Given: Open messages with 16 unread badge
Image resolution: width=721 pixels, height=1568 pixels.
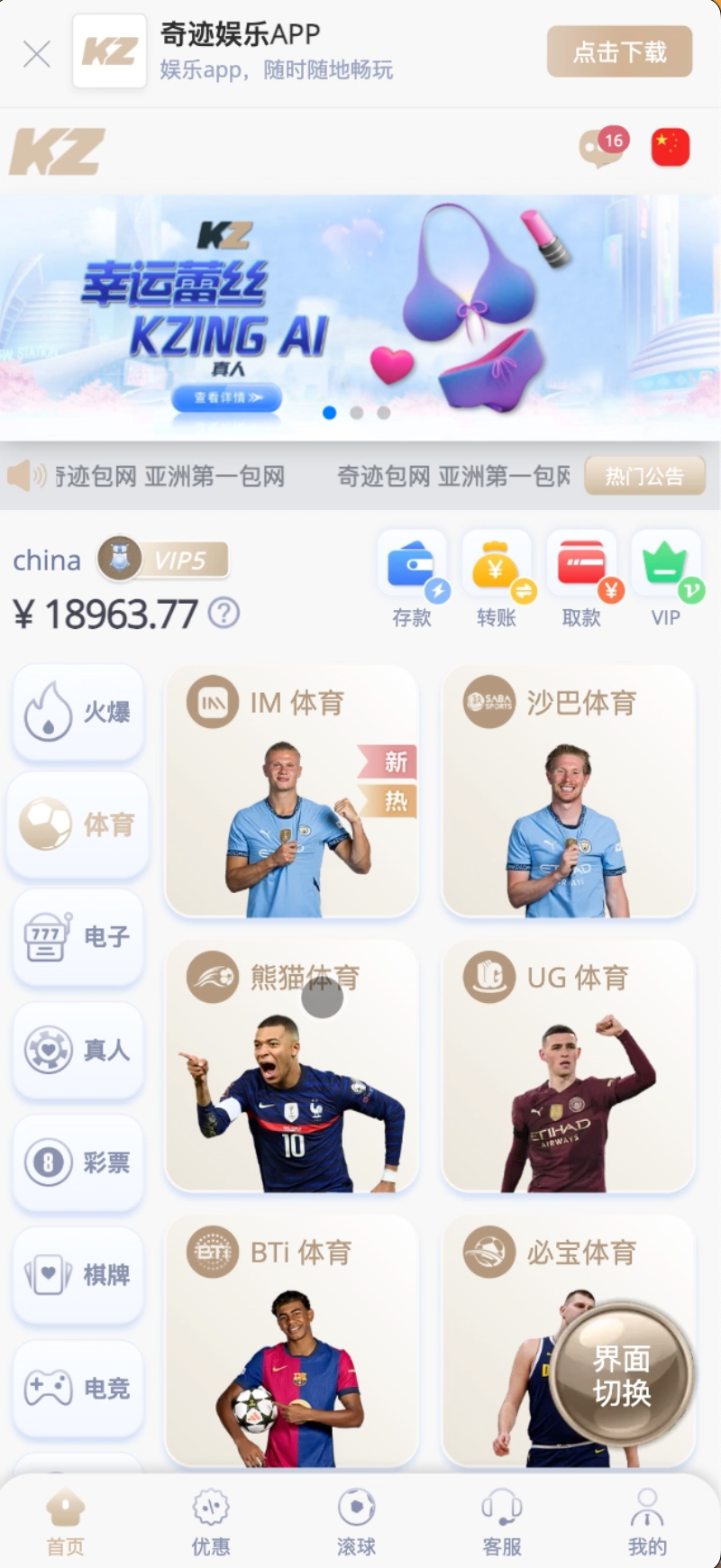Looking at the screenshot, I should (x=601, y=147).
